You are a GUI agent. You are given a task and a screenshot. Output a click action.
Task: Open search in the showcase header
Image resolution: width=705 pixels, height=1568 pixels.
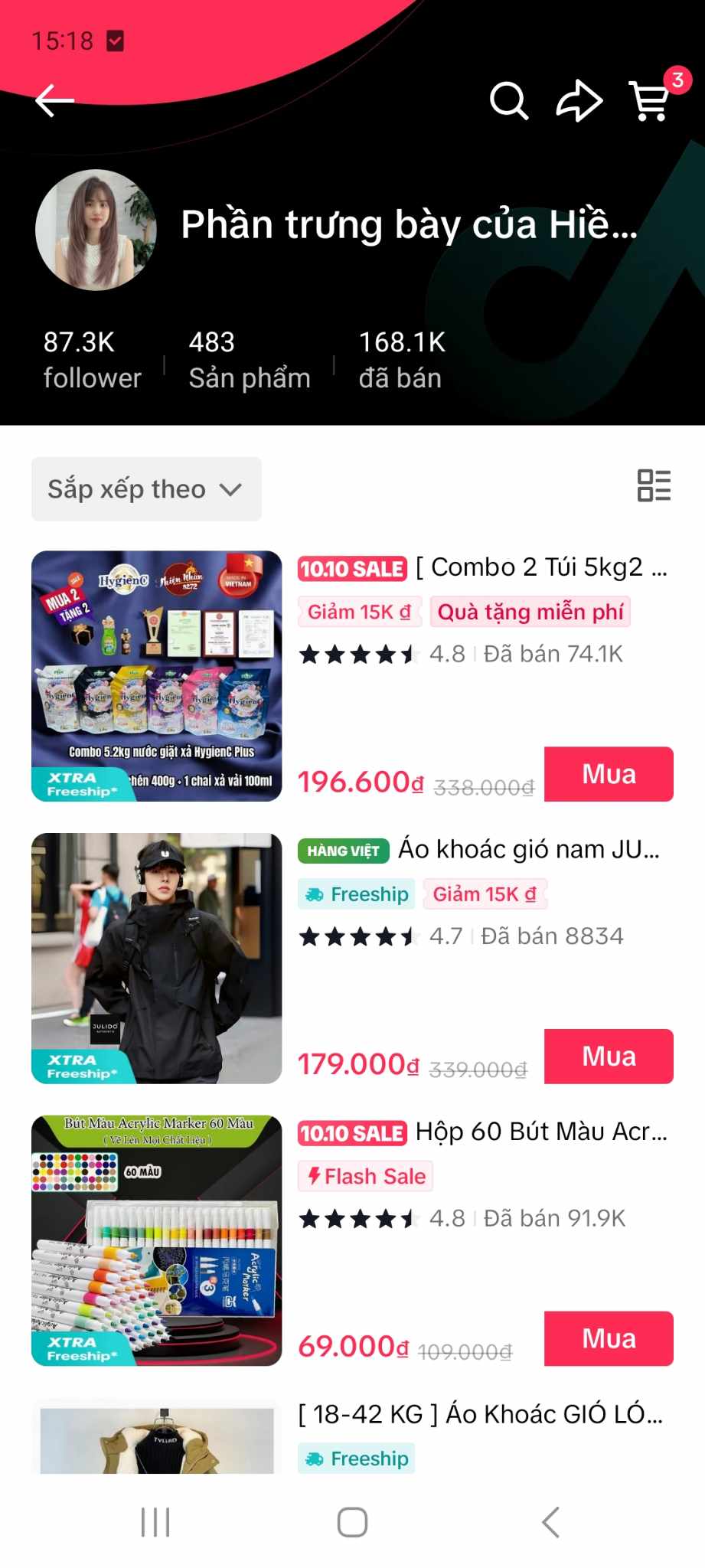click(x=509, y=100)
